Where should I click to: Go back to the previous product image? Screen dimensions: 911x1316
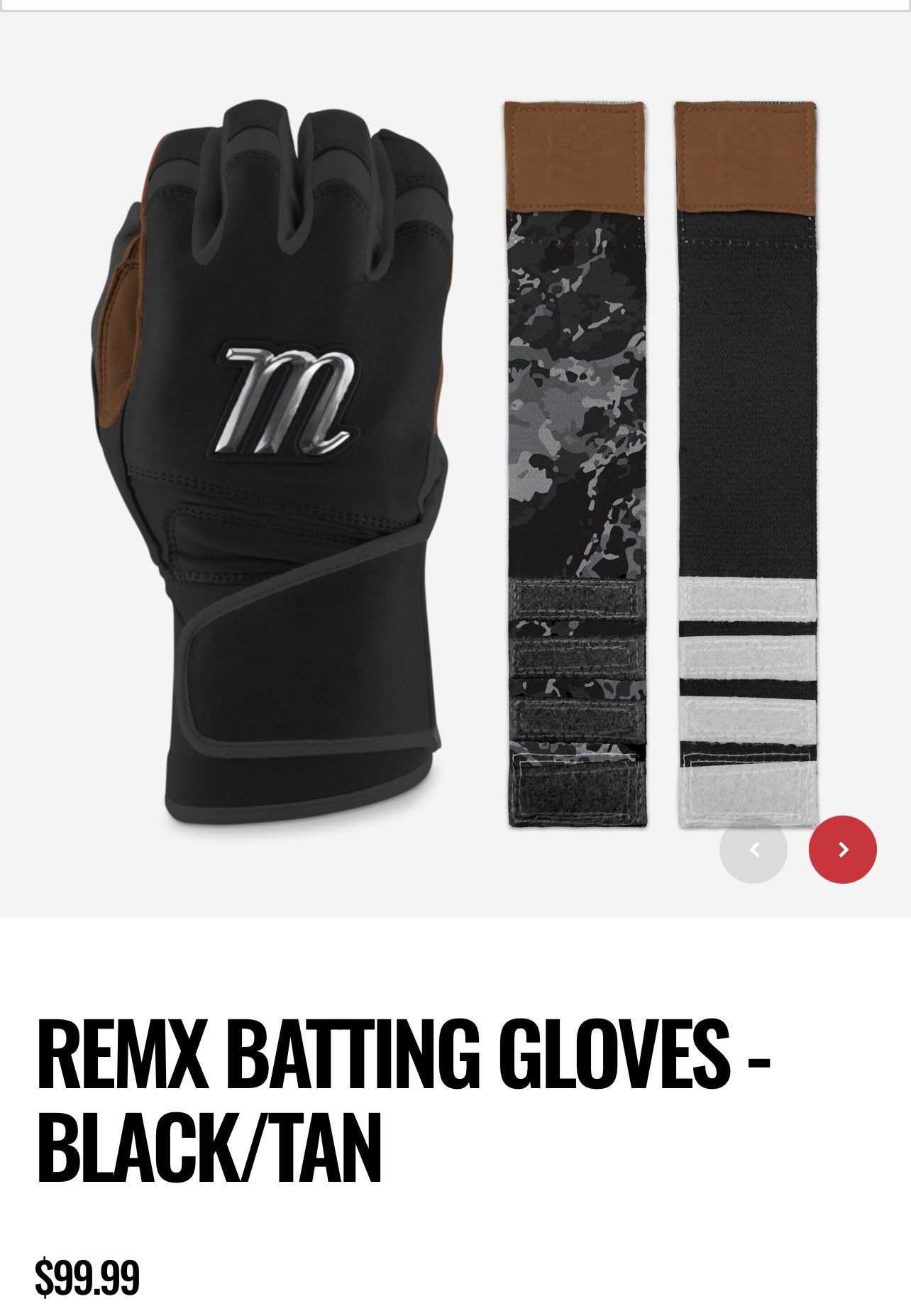tap(753, 850)
